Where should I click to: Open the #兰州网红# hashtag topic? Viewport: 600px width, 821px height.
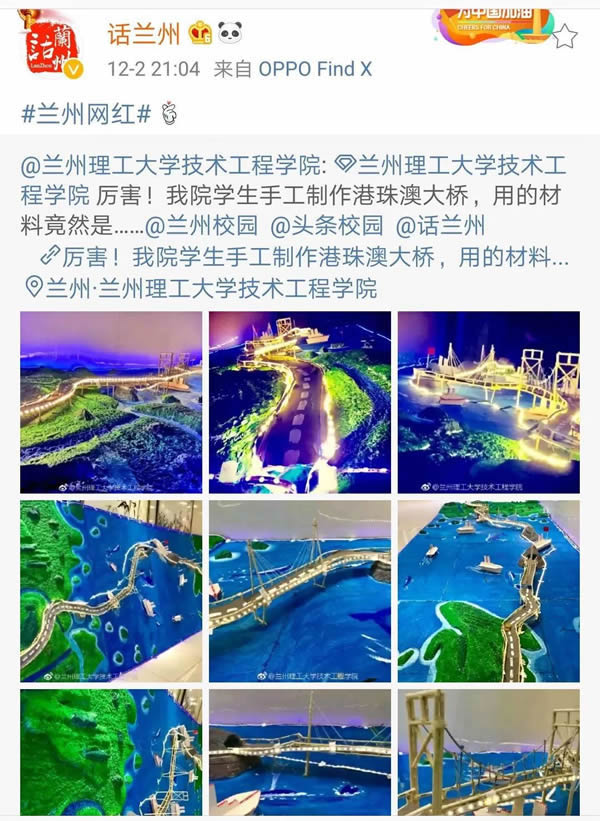point(86,114)
